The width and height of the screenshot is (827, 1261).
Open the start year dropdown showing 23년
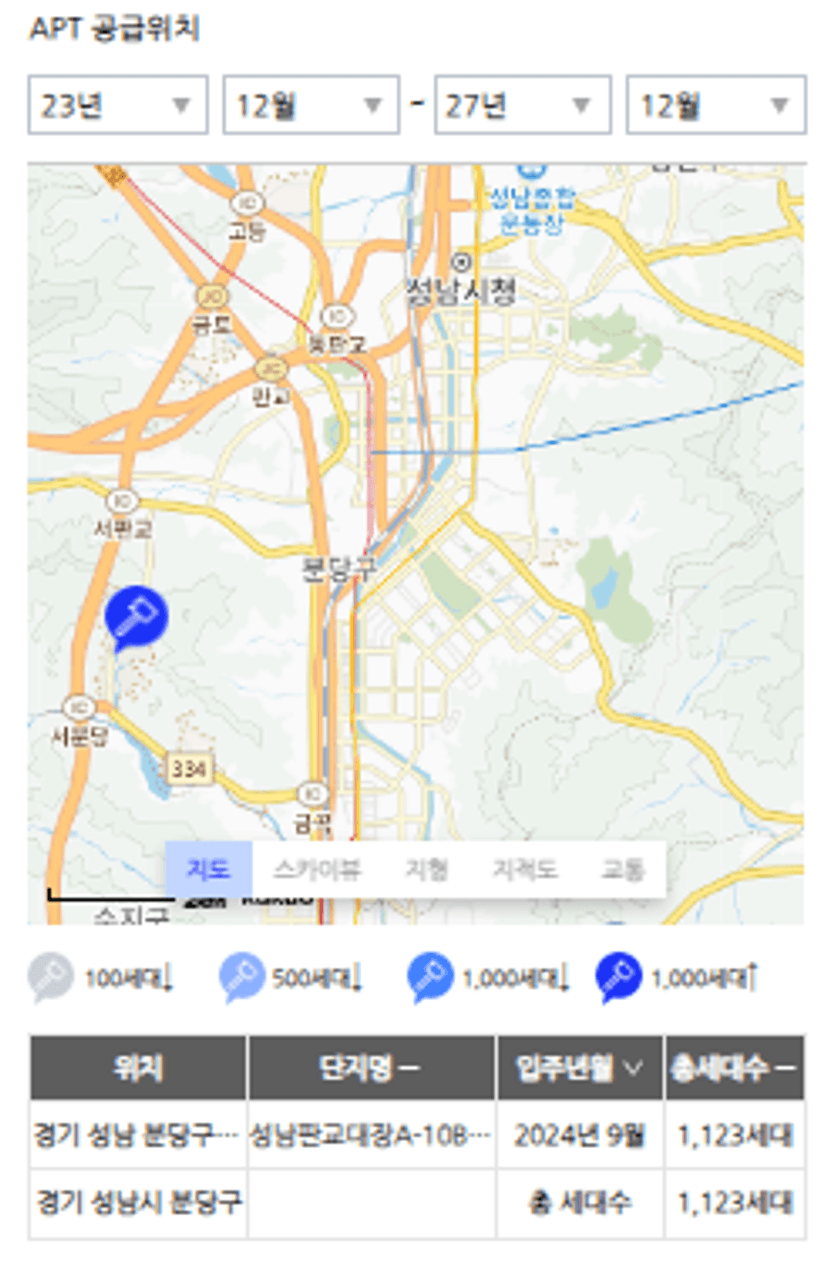(x=117, y=105)
